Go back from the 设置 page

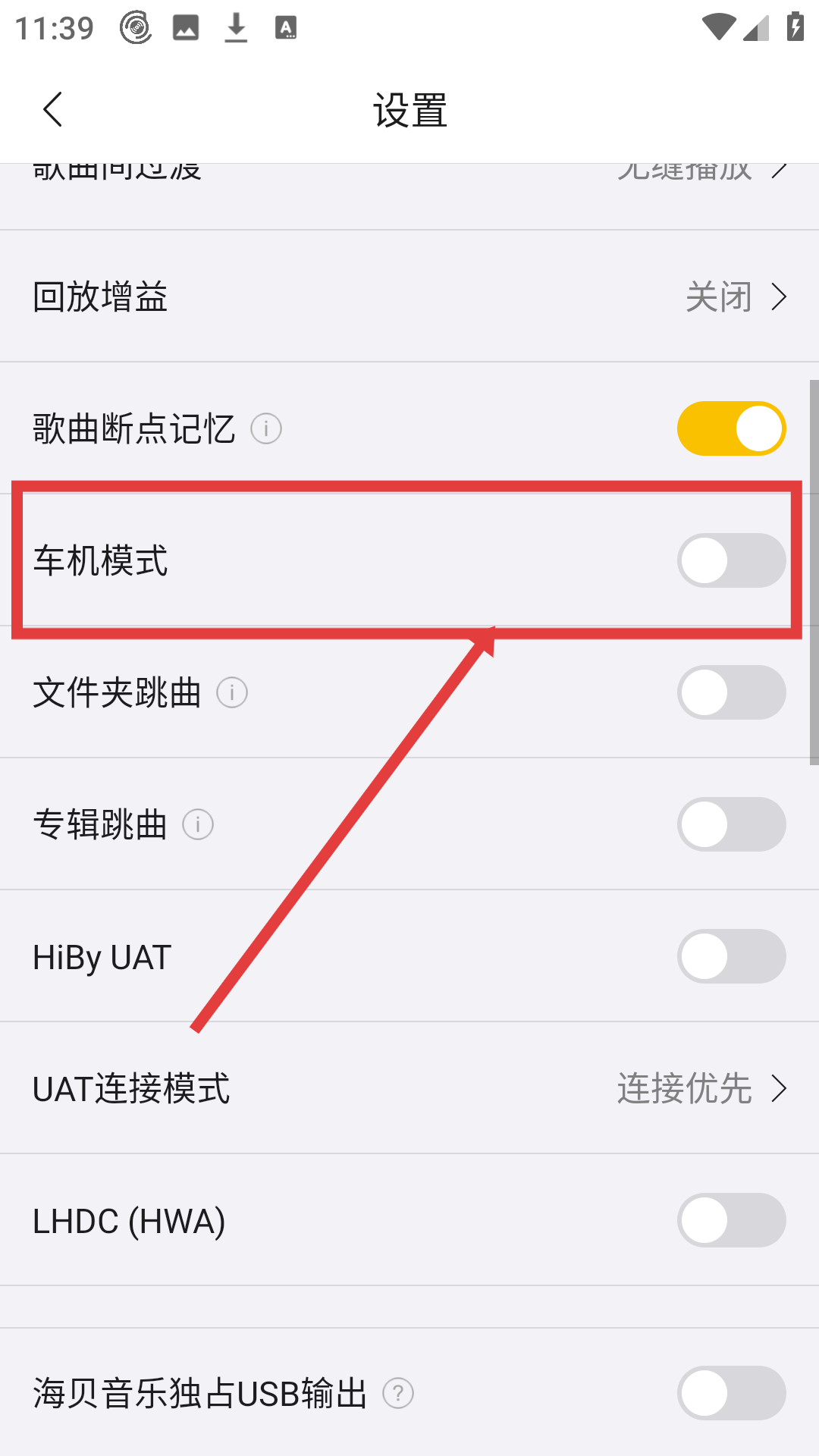pos(52,110)
